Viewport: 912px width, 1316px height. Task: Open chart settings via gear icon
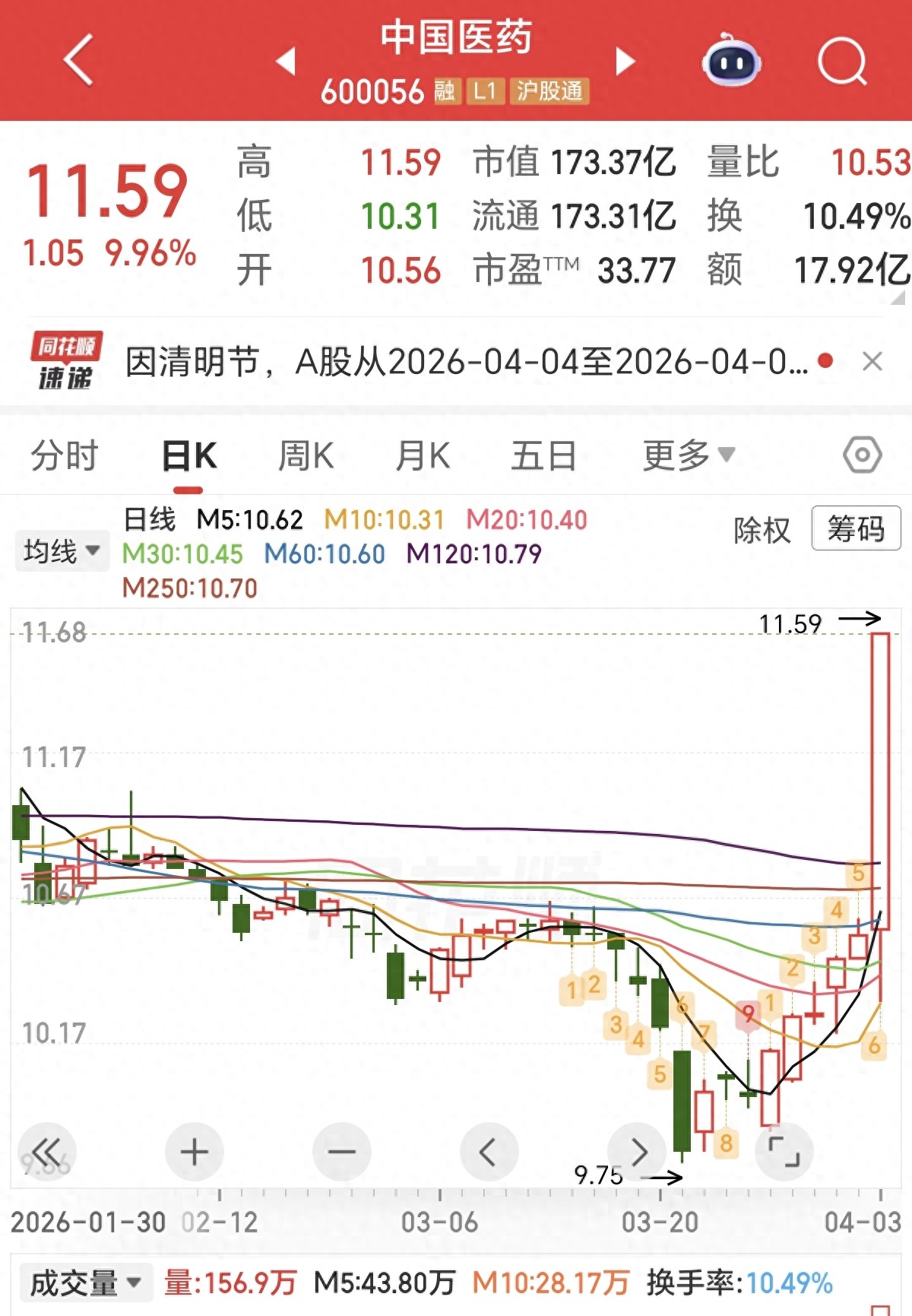pos(860,455)
